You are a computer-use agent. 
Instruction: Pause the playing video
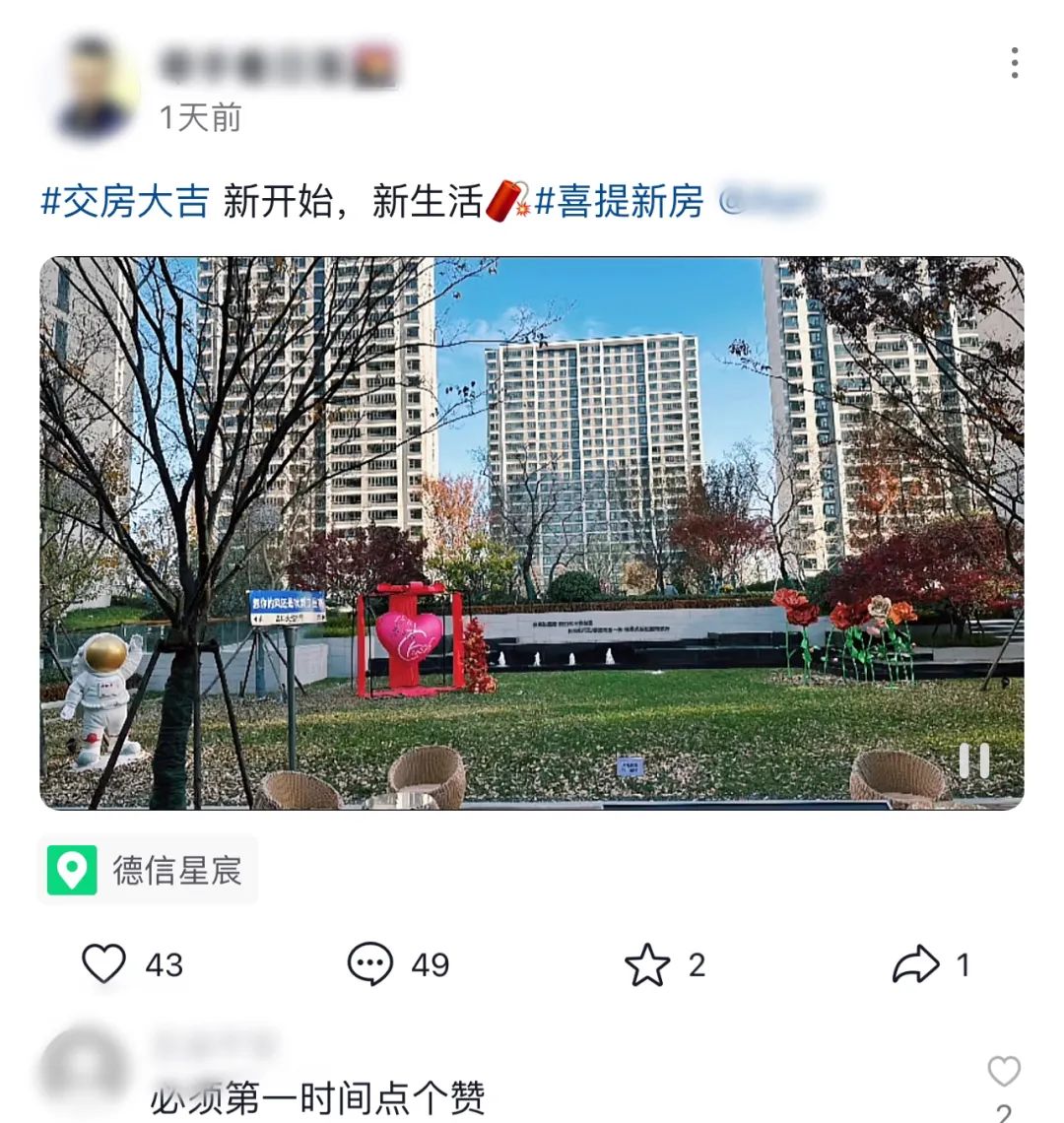tap(973, 760)
